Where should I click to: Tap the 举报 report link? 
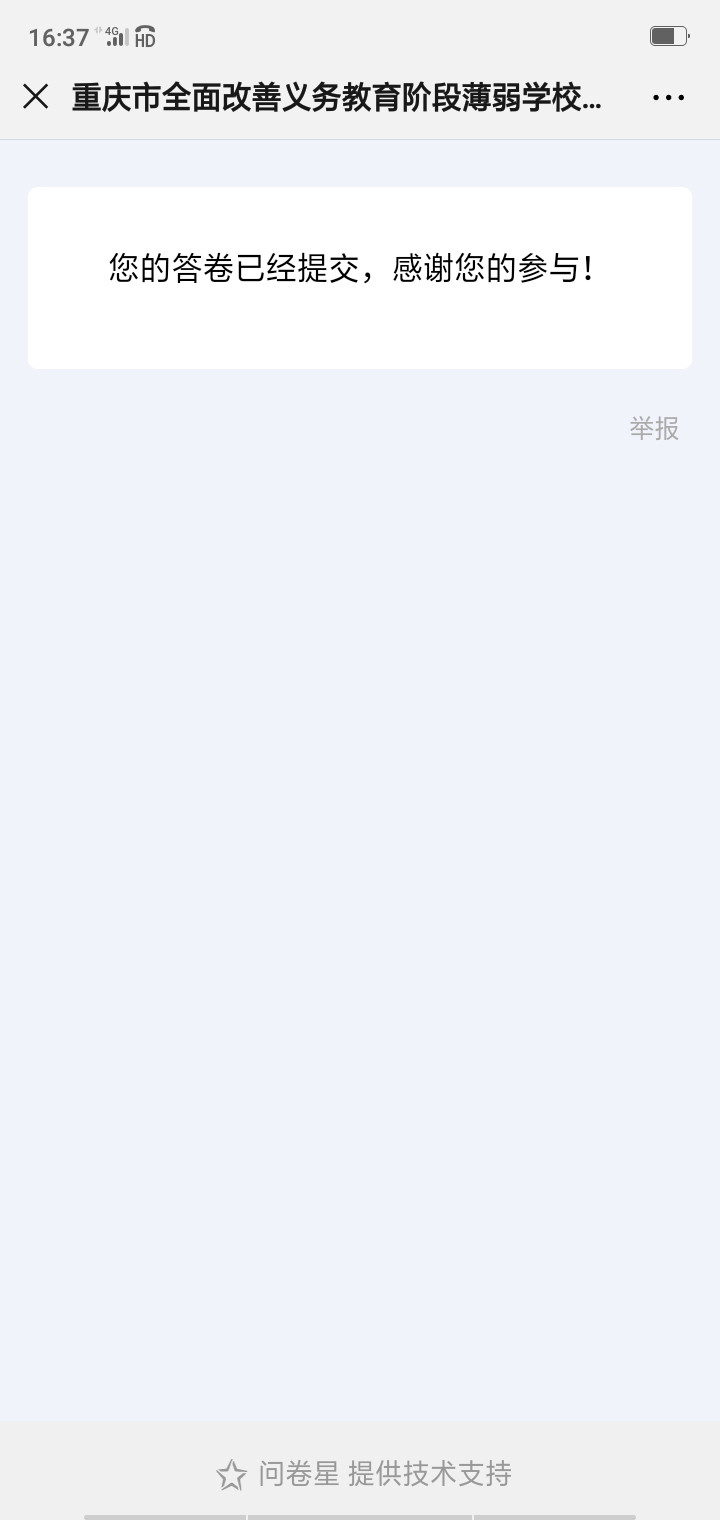click(x=654, y=429)
